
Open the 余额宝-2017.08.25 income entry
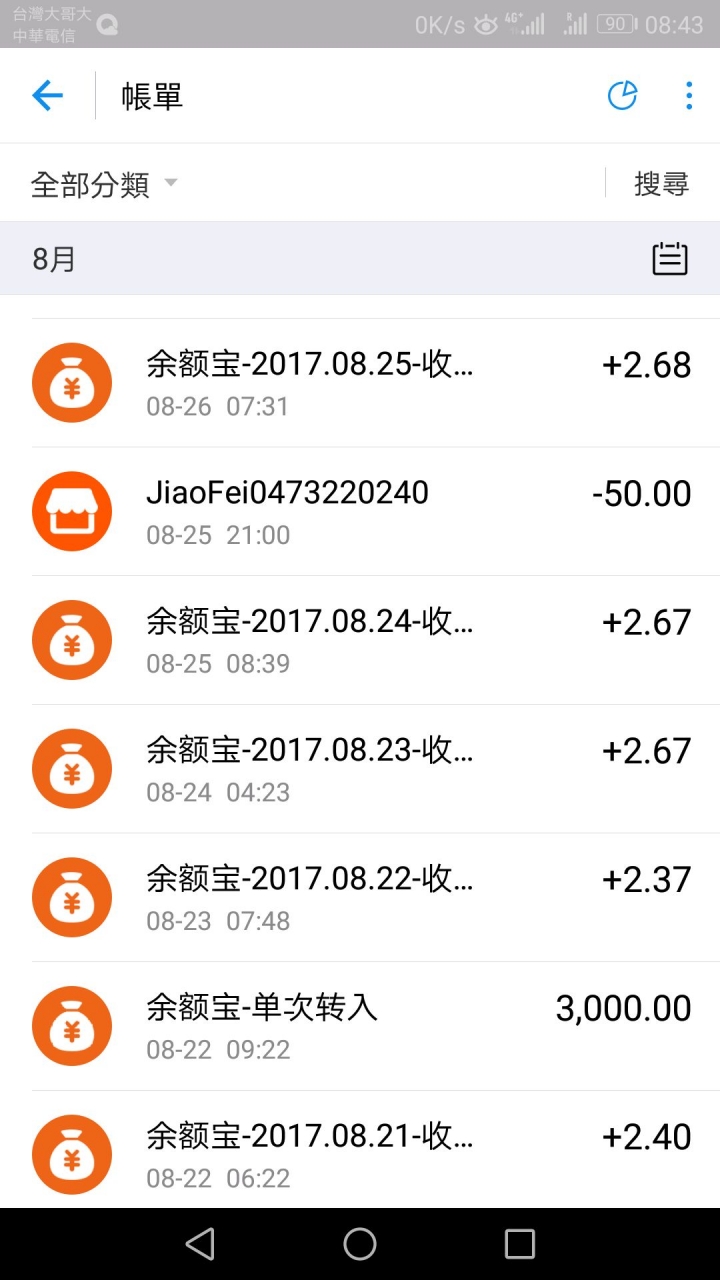coord(360,383)
